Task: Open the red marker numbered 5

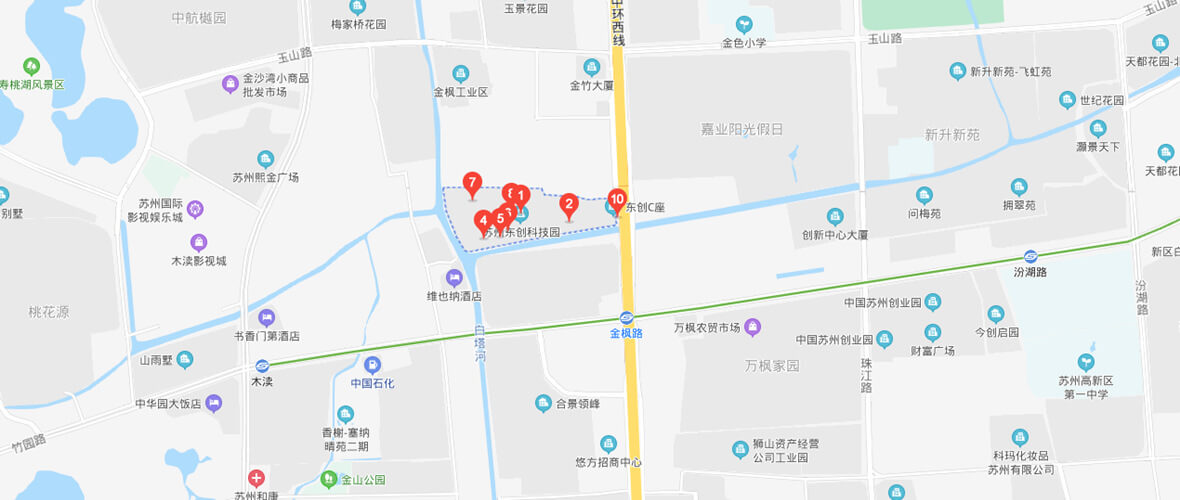Action: pos(499,219)
